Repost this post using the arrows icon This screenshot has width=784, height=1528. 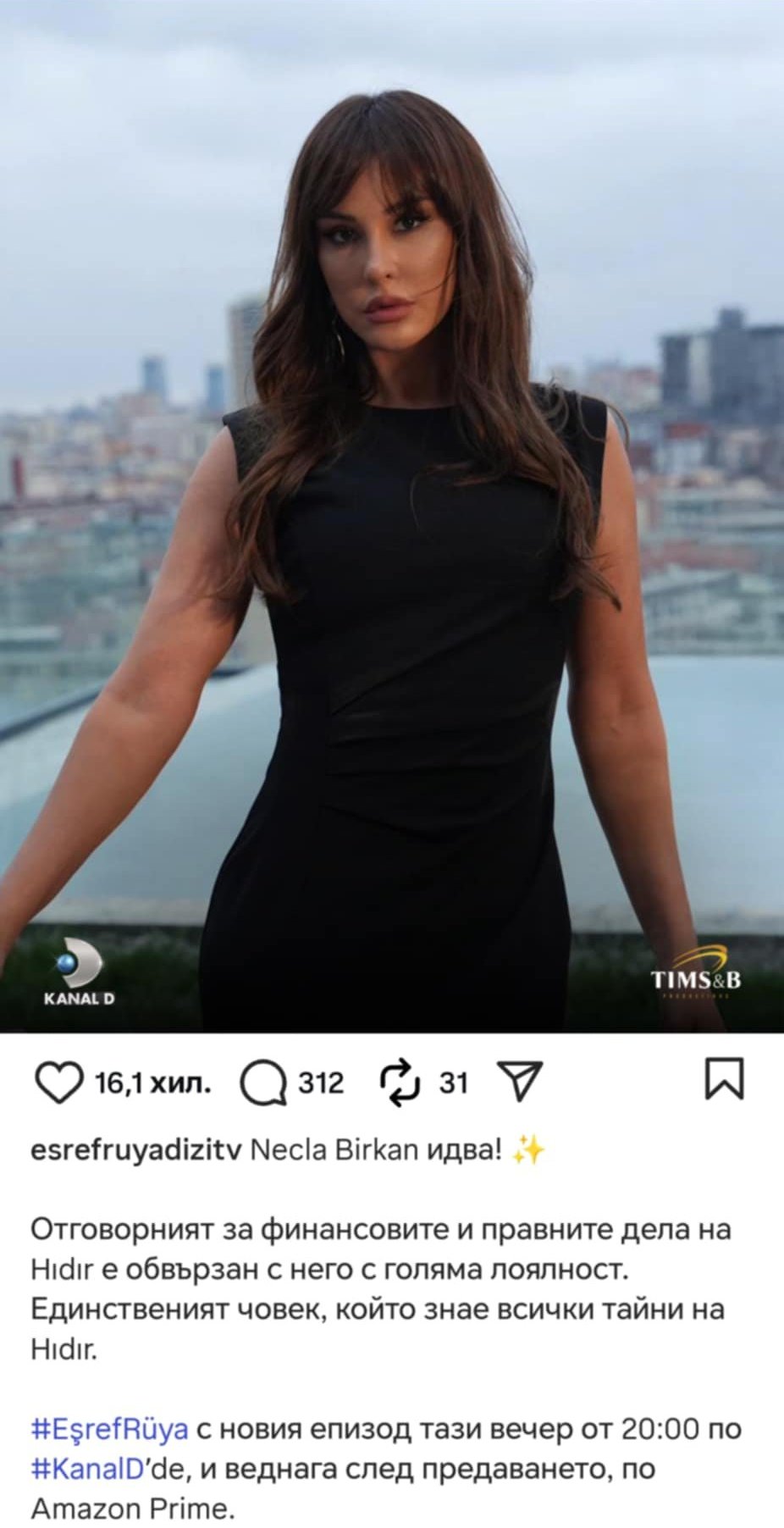click(400, 1082)
